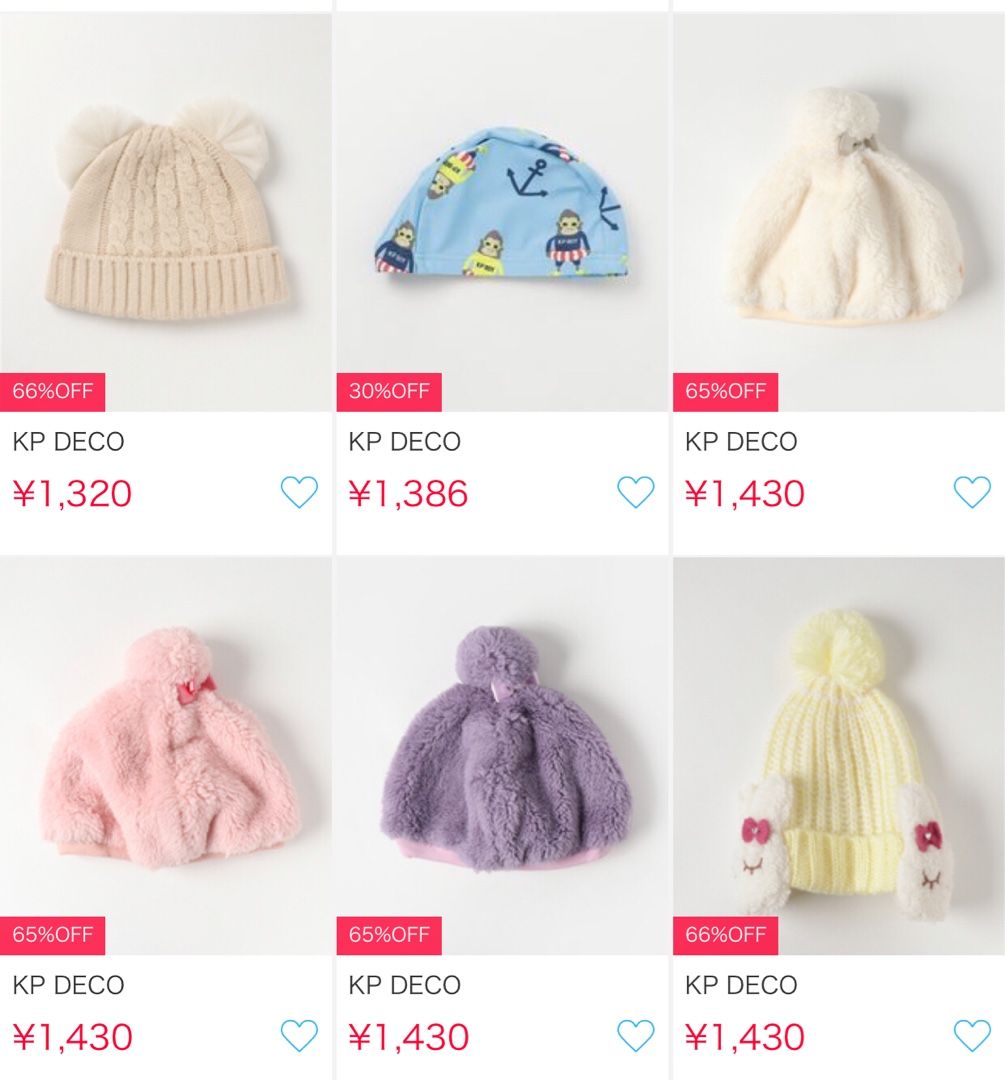
Task: Favorite the ¥1,320 beige knit hat
Action: tap(299, 492)
